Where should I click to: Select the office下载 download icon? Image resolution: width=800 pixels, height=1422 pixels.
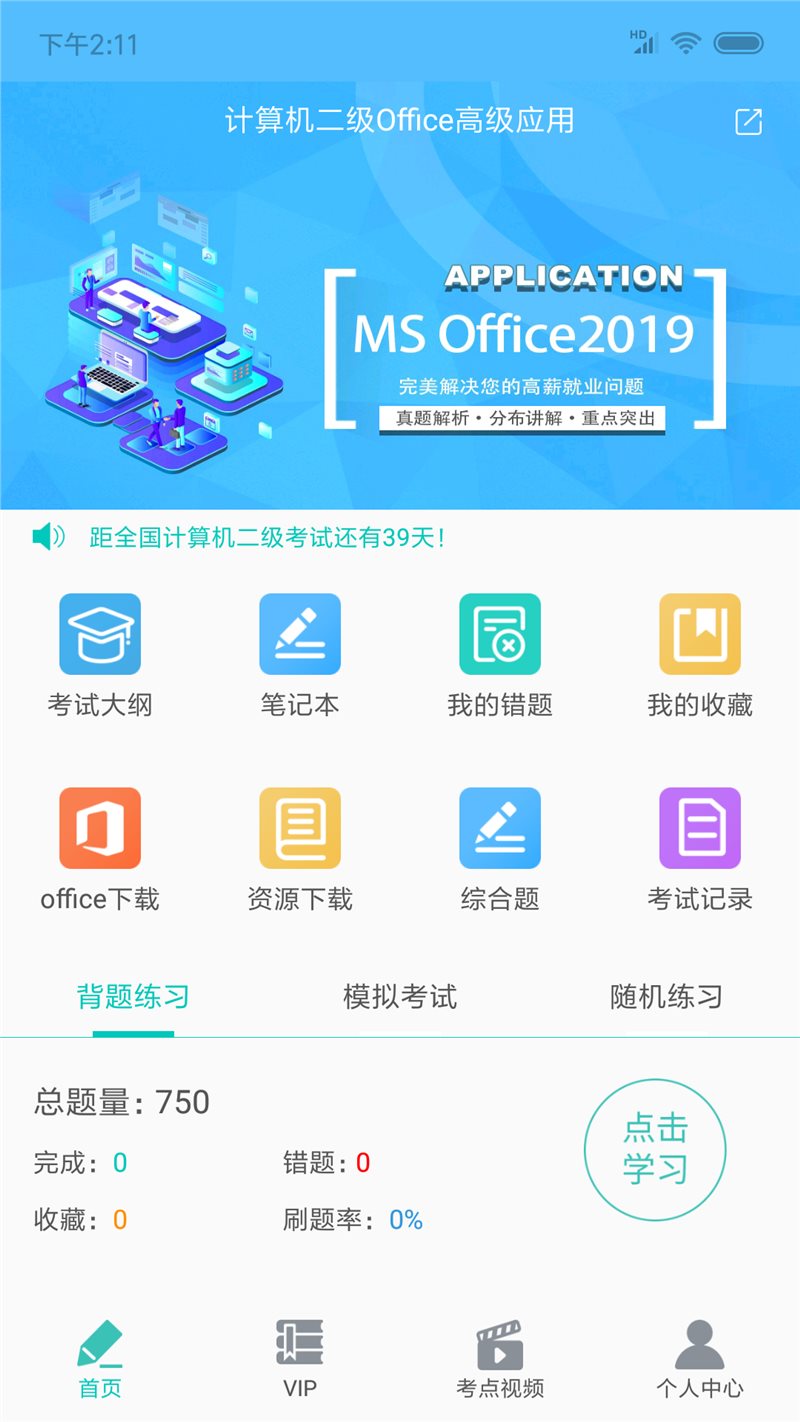pyautogui.click(x=100, y=827)
